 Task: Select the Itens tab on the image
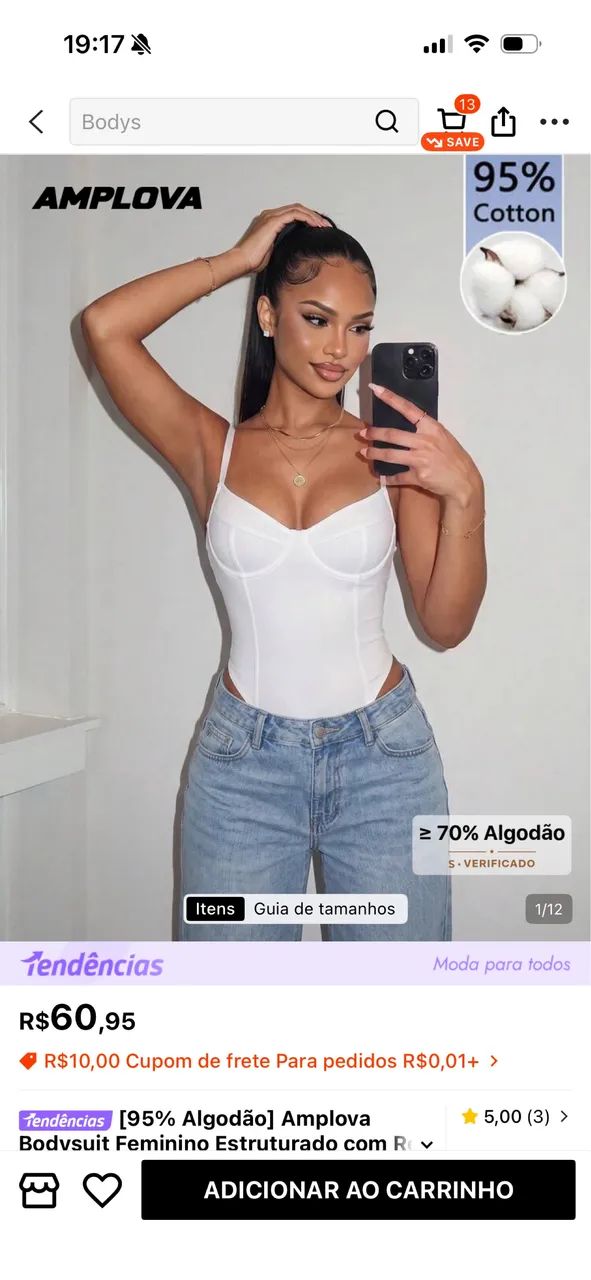point(215,909)
